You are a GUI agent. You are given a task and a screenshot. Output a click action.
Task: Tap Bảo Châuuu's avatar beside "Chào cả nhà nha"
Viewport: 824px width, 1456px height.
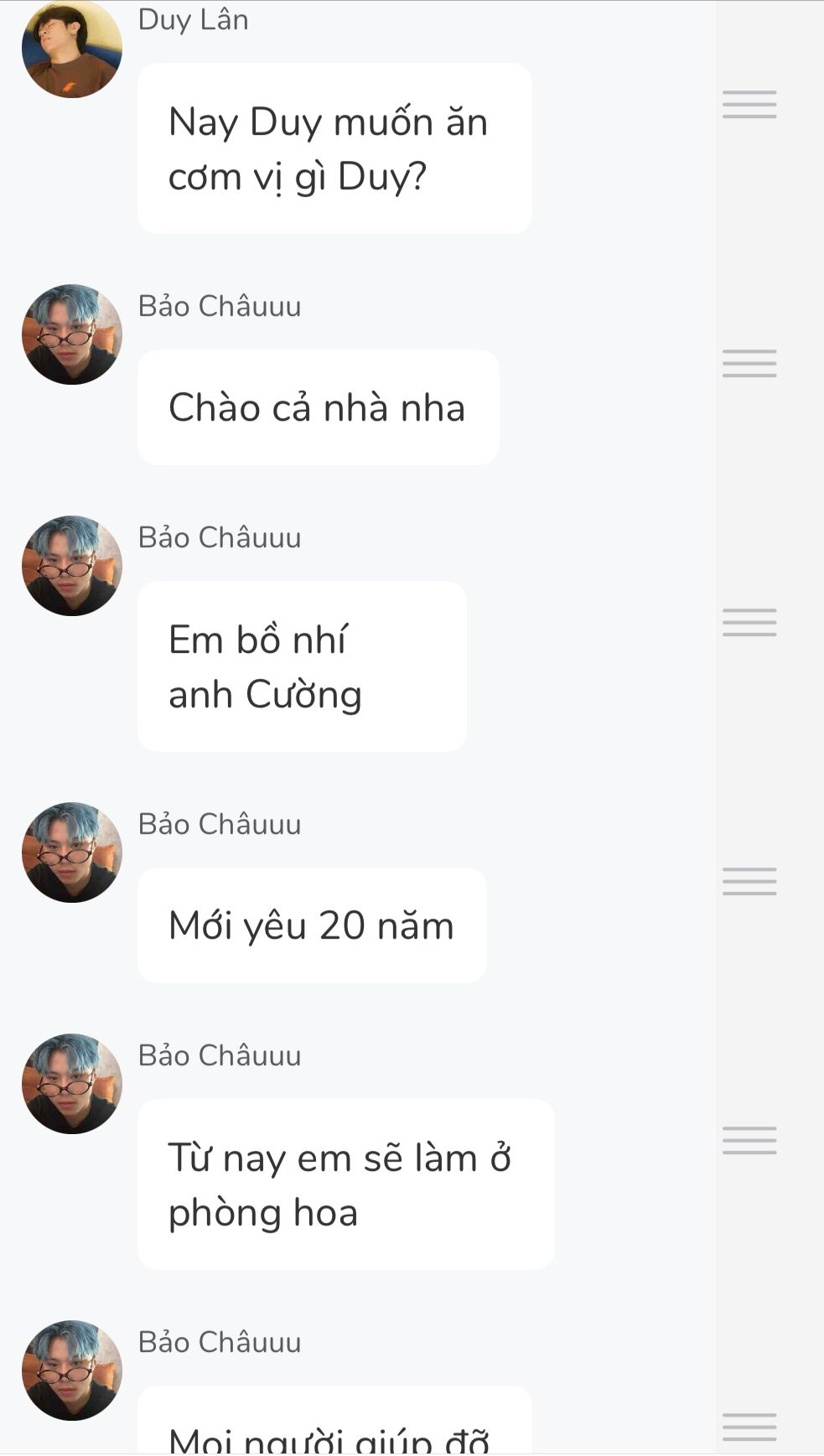72,334
